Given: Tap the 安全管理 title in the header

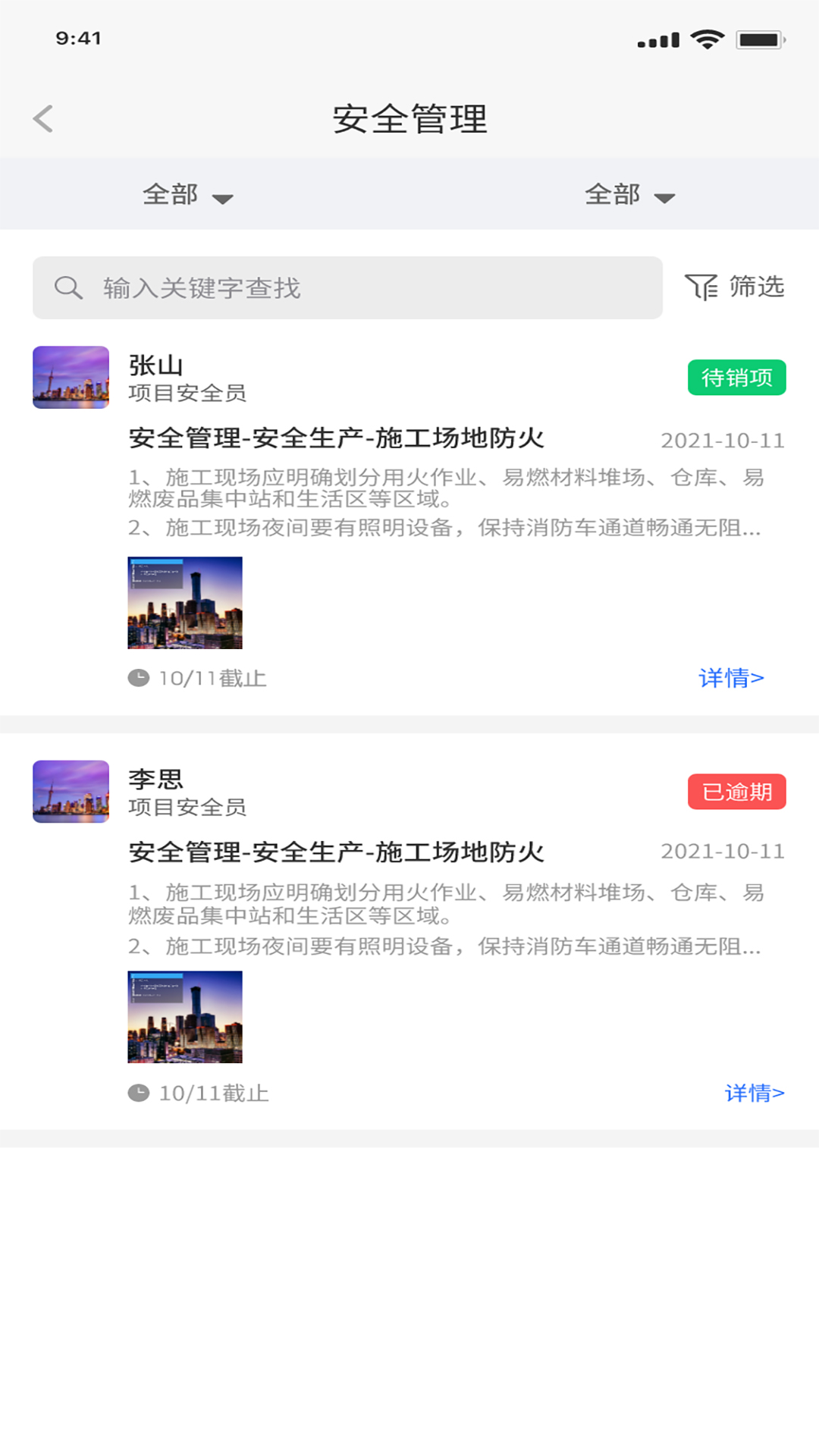Looking at the screenshot, I should click(409, 119).
